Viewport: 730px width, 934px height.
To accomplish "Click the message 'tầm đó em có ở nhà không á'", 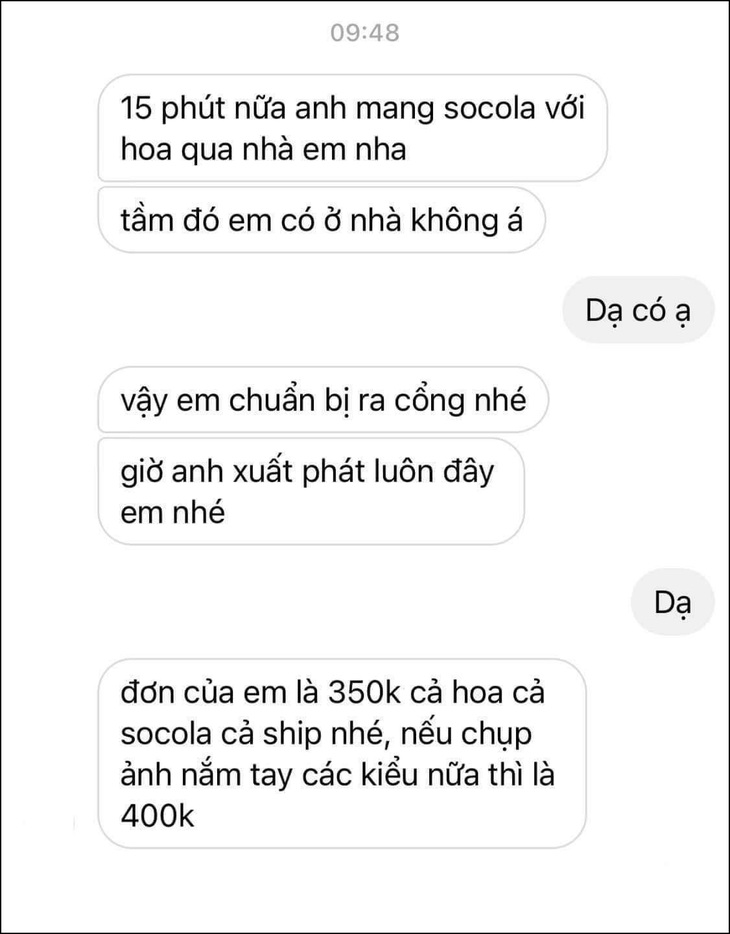I will click(x=320, y=220).
